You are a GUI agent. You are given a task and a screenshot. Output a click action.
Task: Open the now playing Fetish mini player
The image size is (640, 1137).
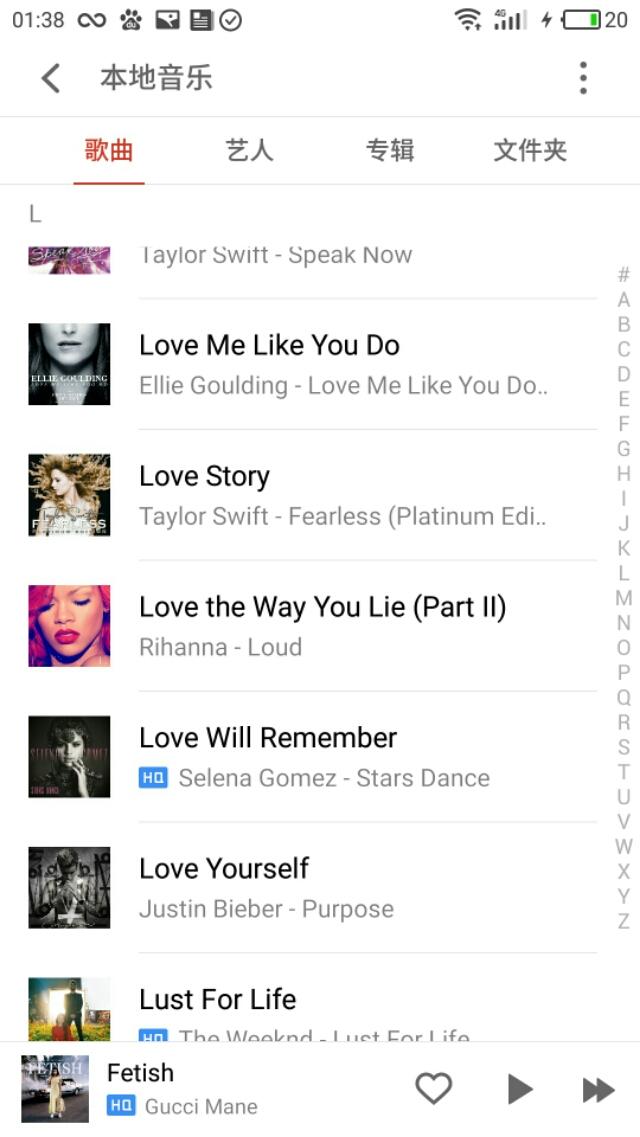point(200,1088)
